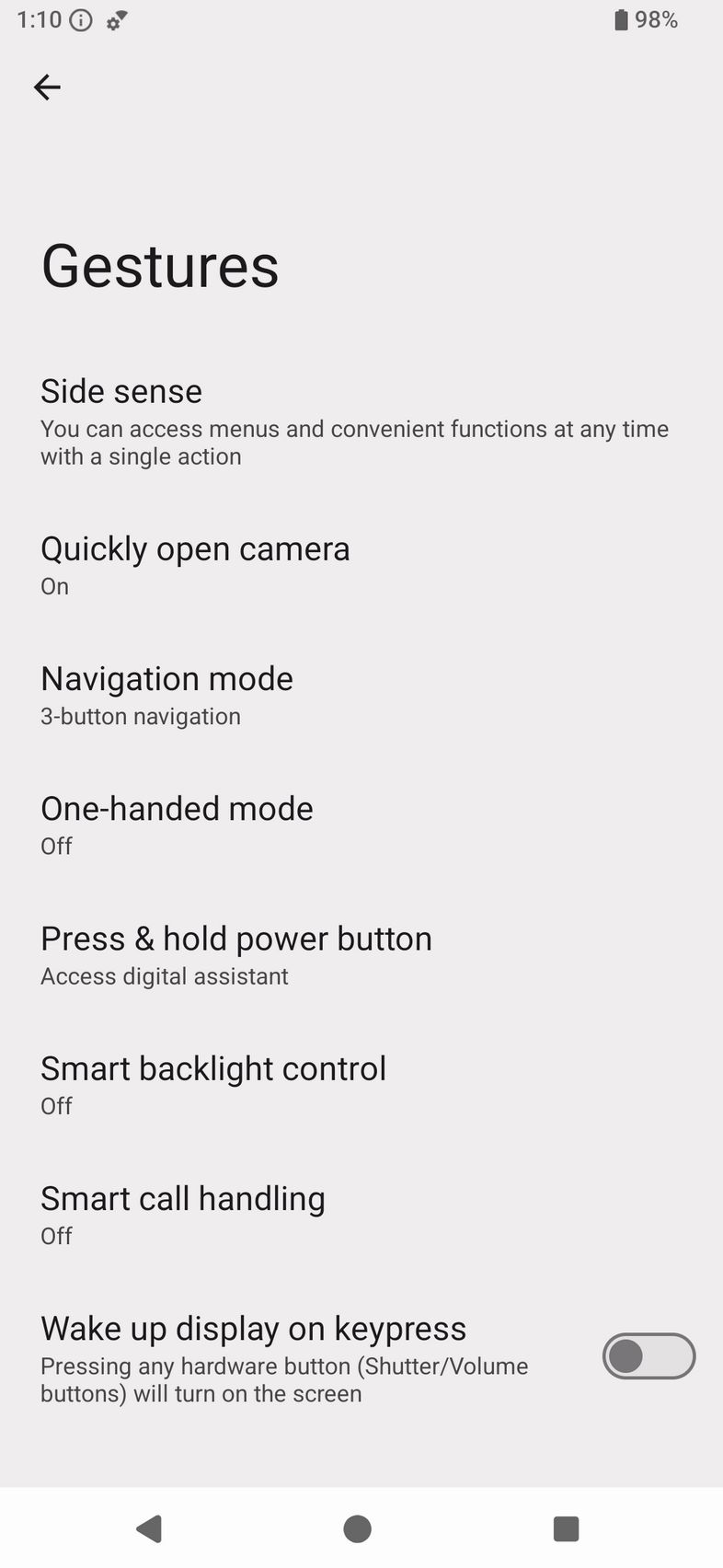
Task: Tap the system home button
Action: 358,1528
